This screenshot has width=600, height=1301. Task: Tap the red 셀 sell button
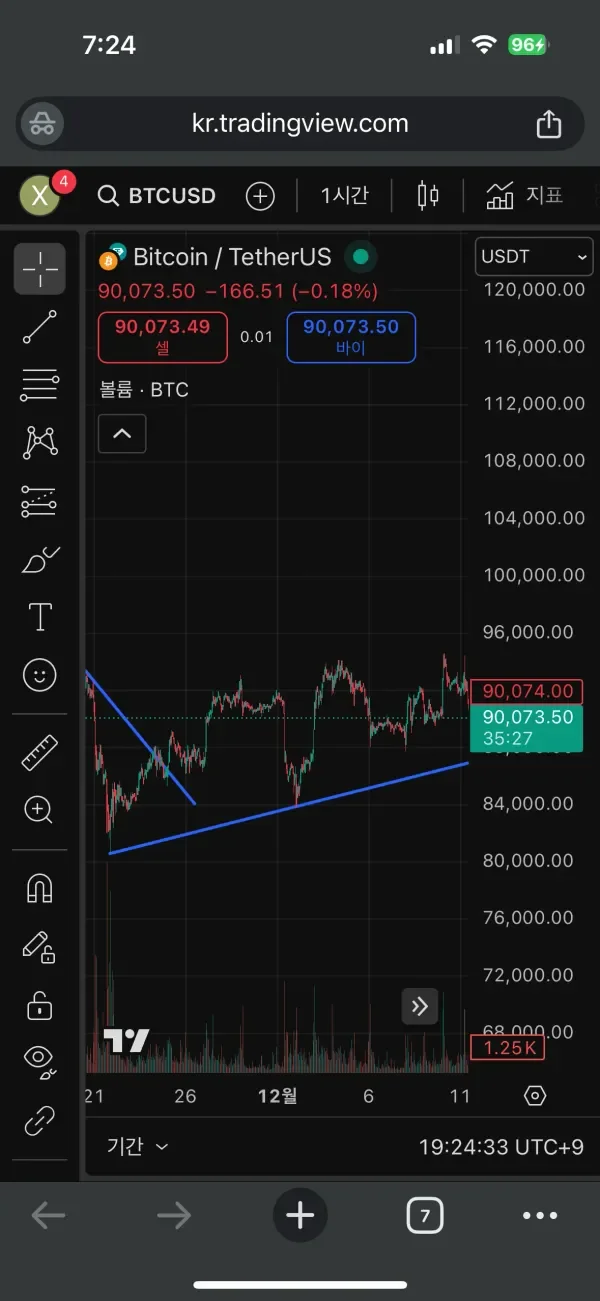point(162,337)
